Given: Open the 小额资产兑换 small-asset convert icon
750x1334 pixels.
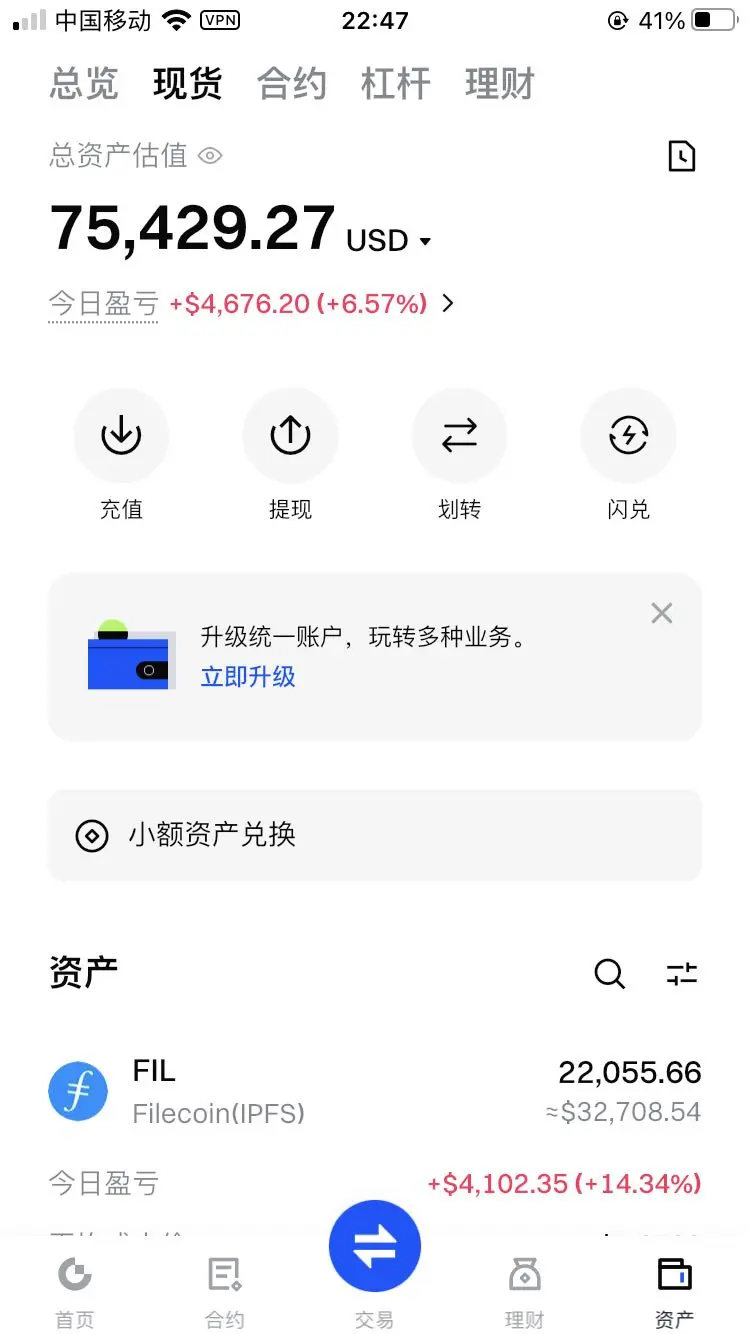Looking at the screenshot, I should [x=91, y=836].
